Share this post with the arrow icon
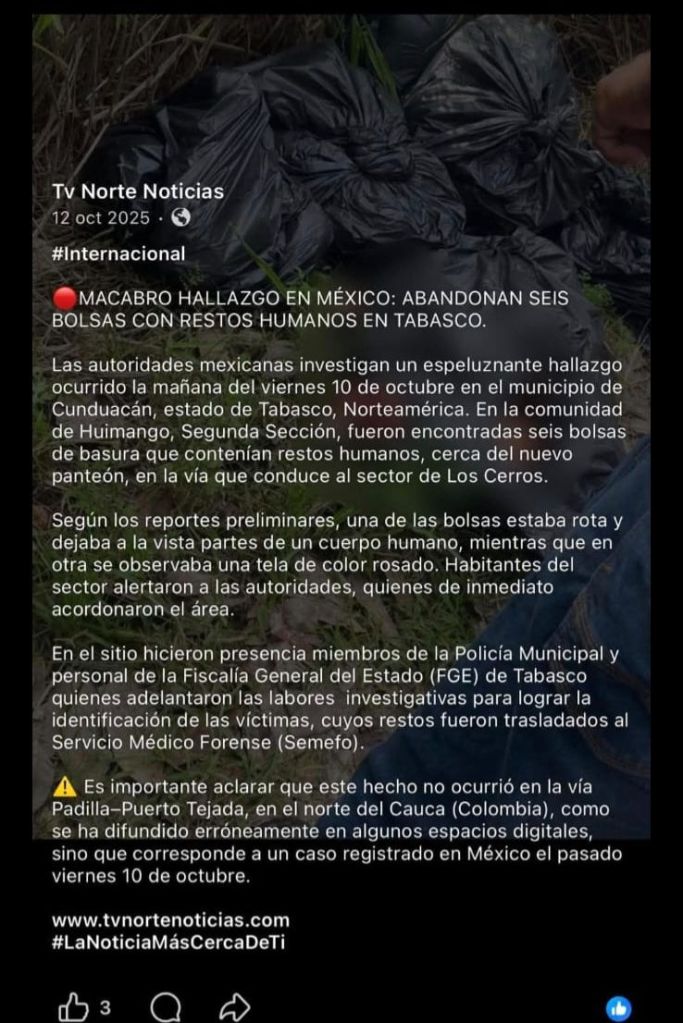Screen dimensions: 683x1023 234,1006
